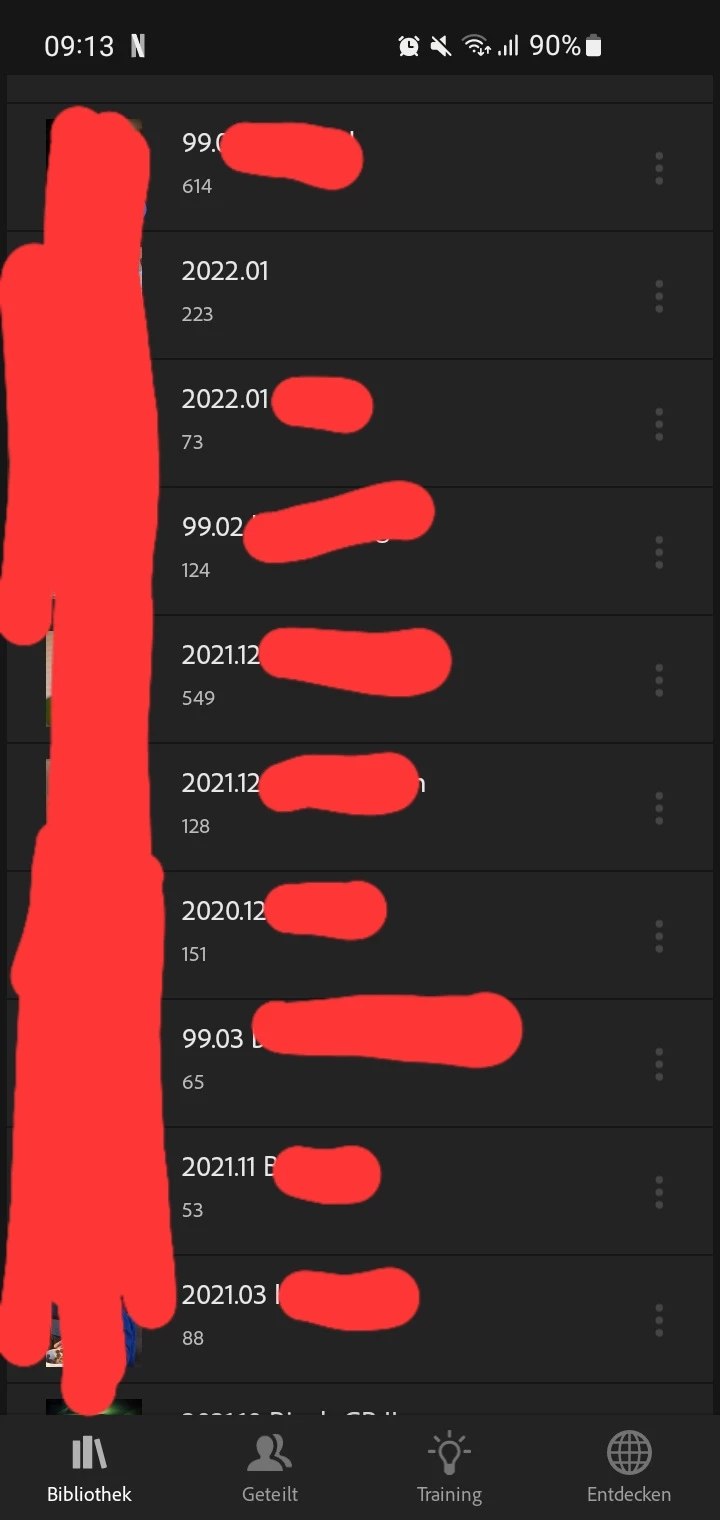Tap the three-dot menu on the 65-photo album
Image resolution: width=720 pixels, height=1520 pixels.
659,1064
